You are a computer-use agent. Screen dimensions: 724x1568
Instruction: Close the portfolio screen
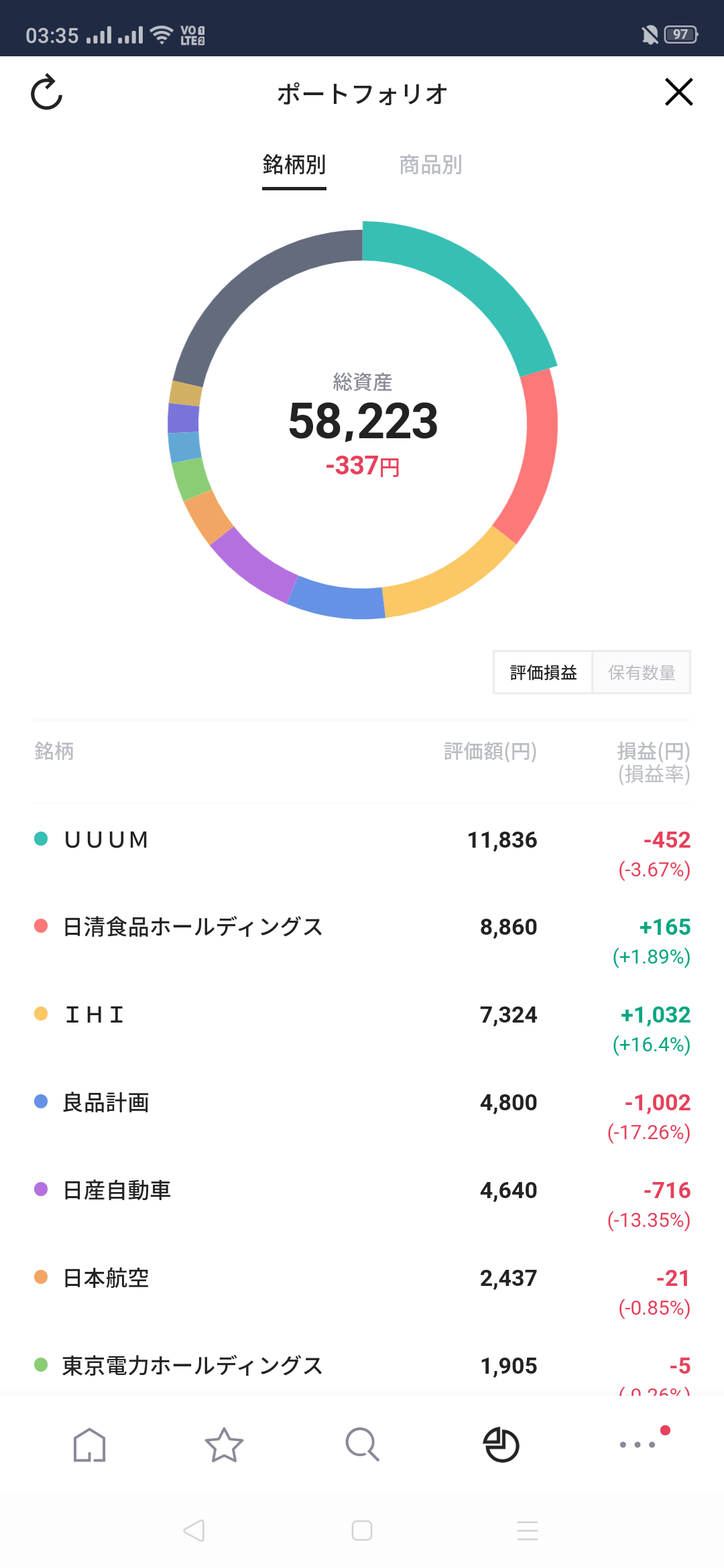[x=678, y=92]
